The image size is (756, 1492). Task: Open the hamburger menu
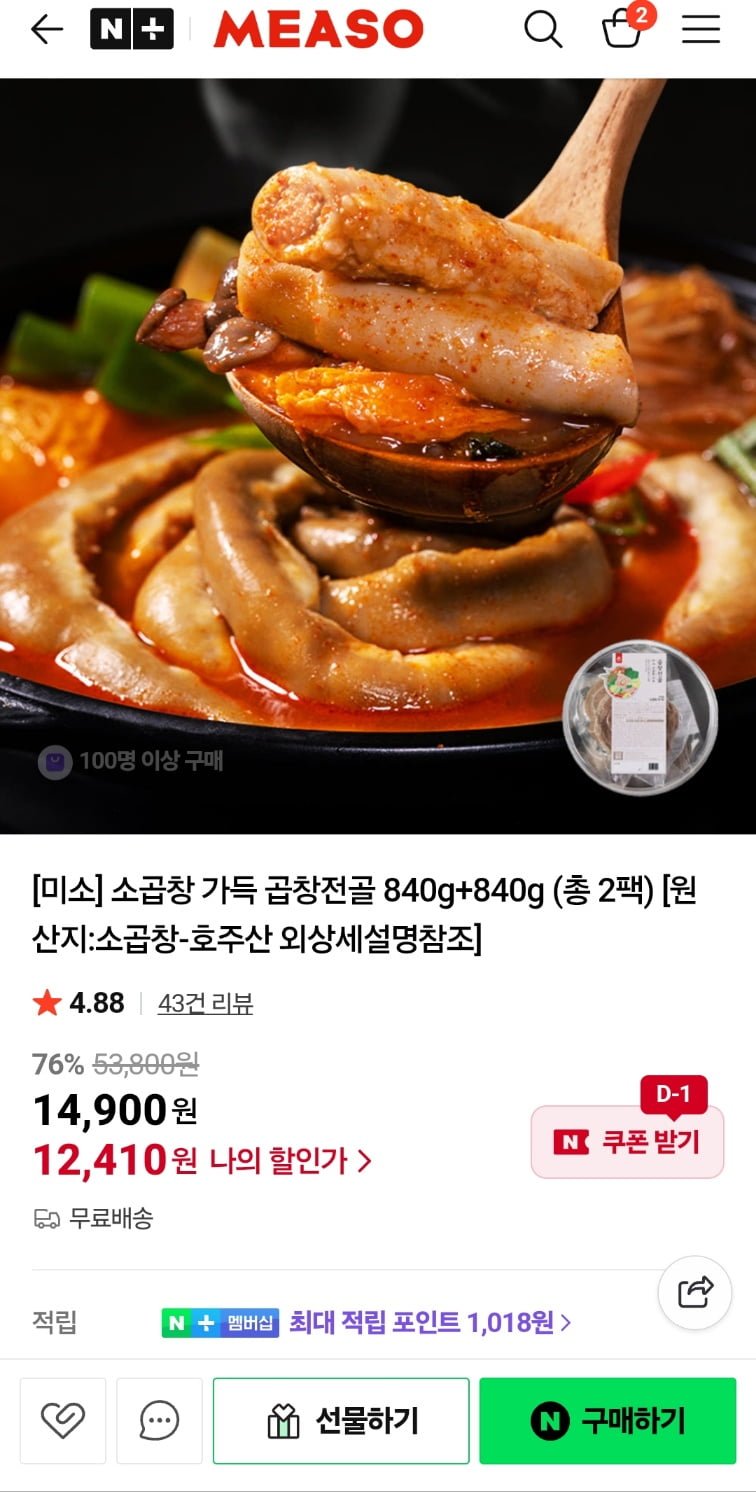point(701,30)
